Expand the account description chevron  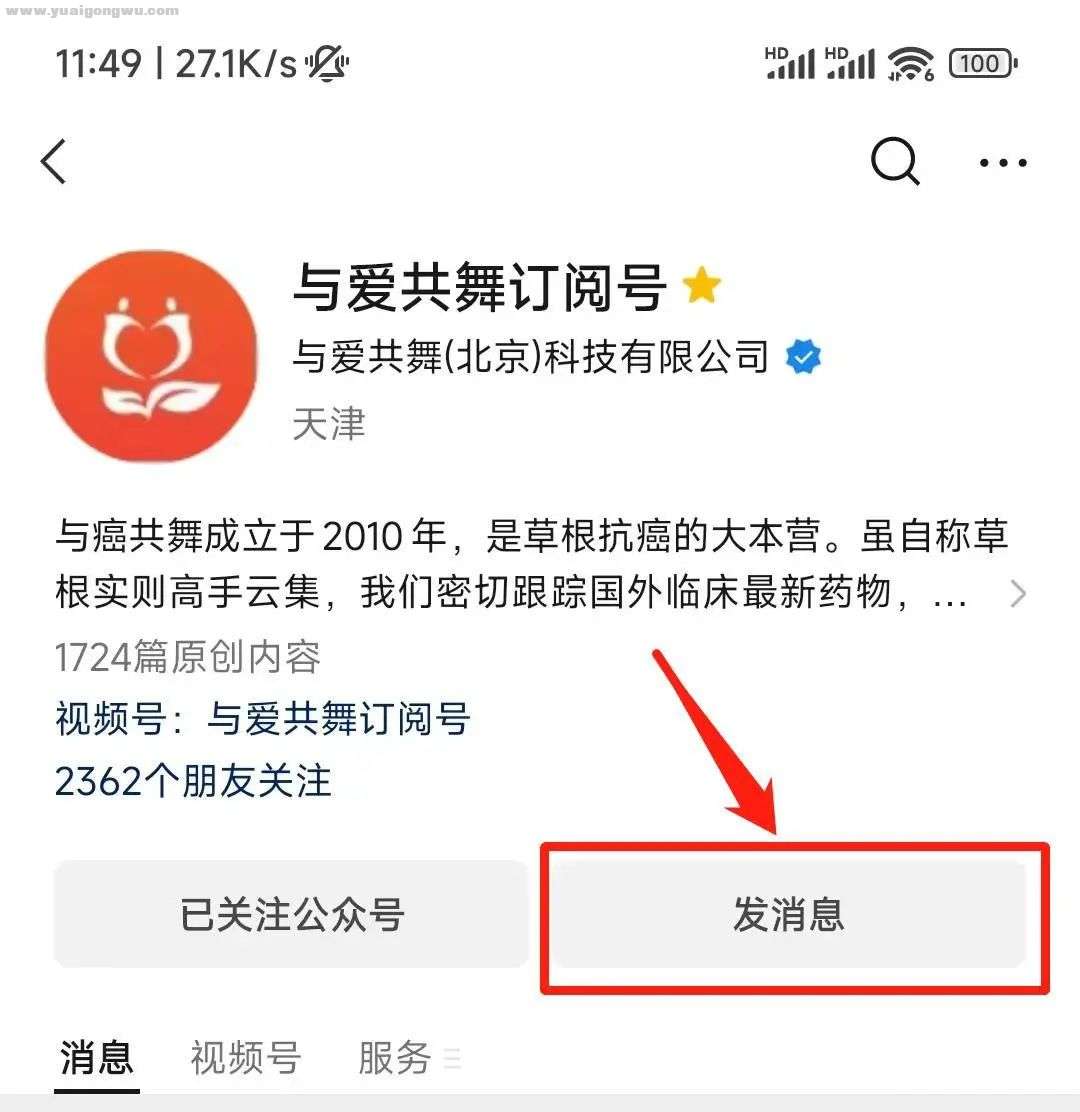[x=1018, y=594]
